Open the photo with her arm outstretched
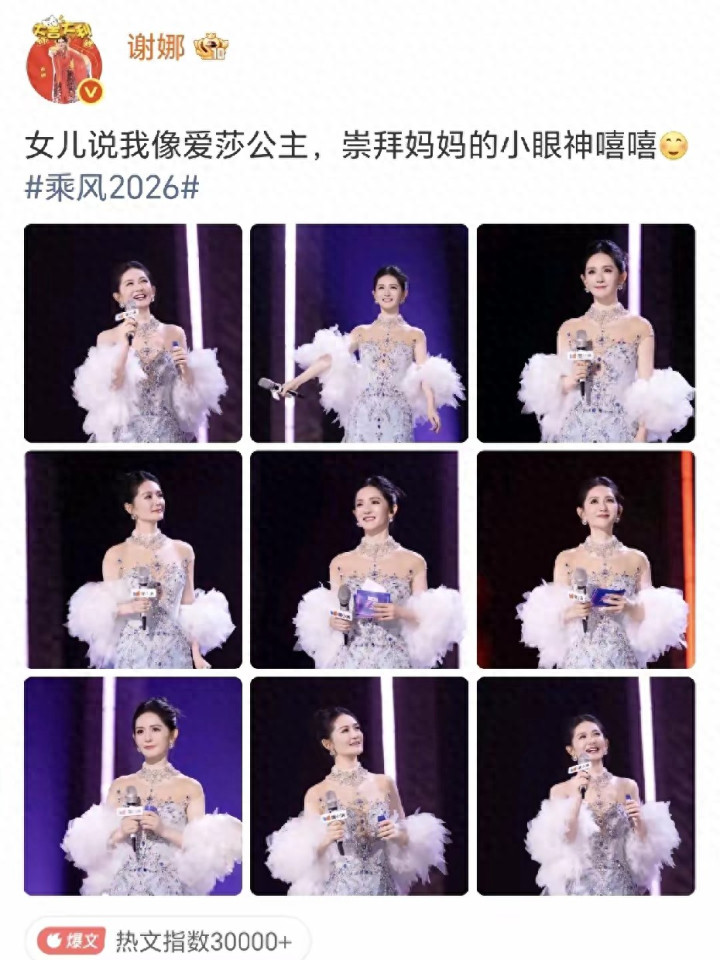The image size is (720, 960). click(359, 333)
